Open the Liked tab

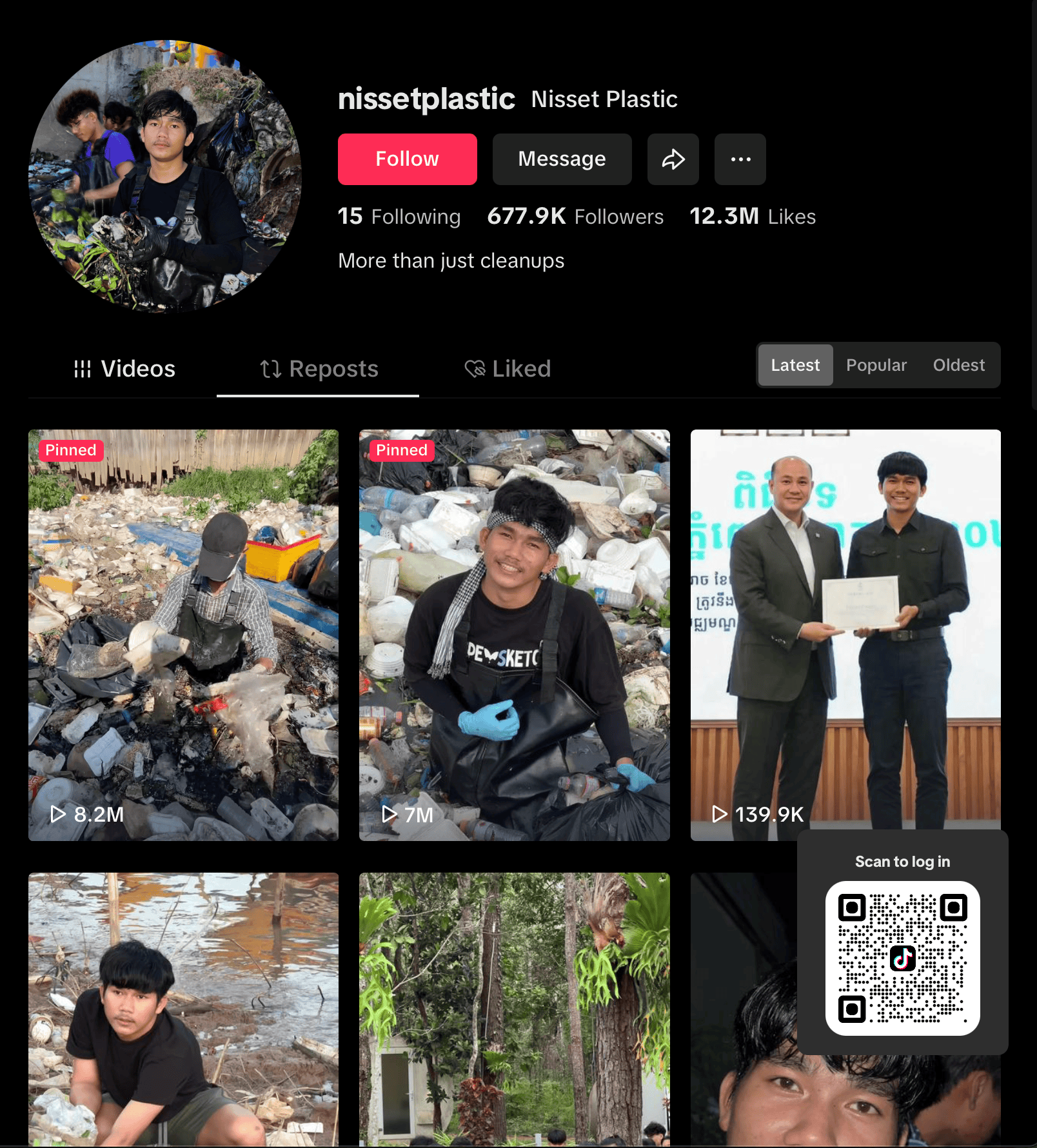coord(508,369)
